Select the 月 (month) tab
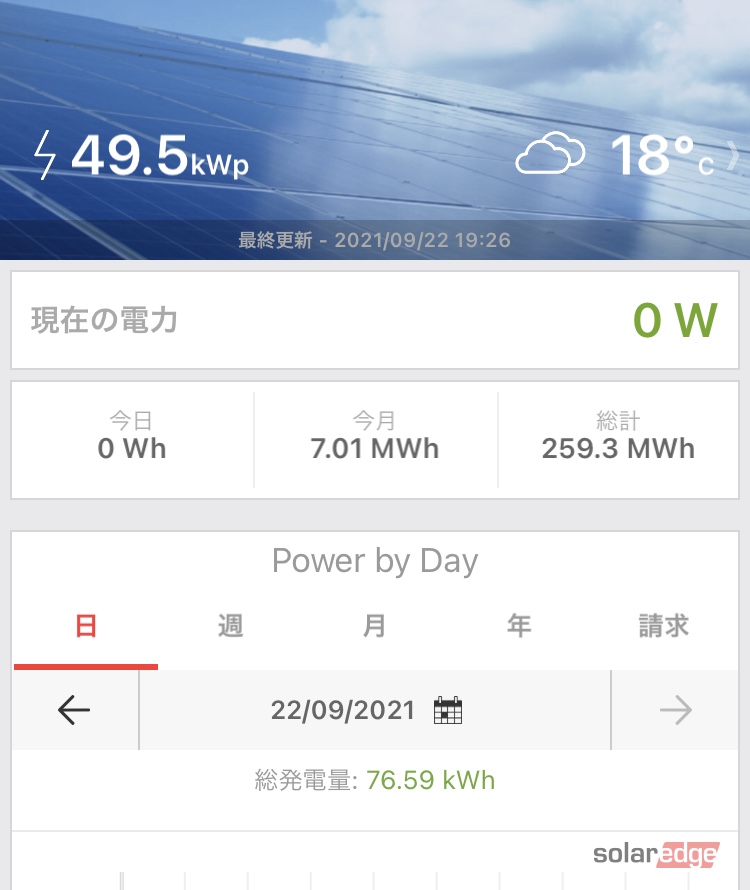Screen dimensions: 750x890 (374, 627)
